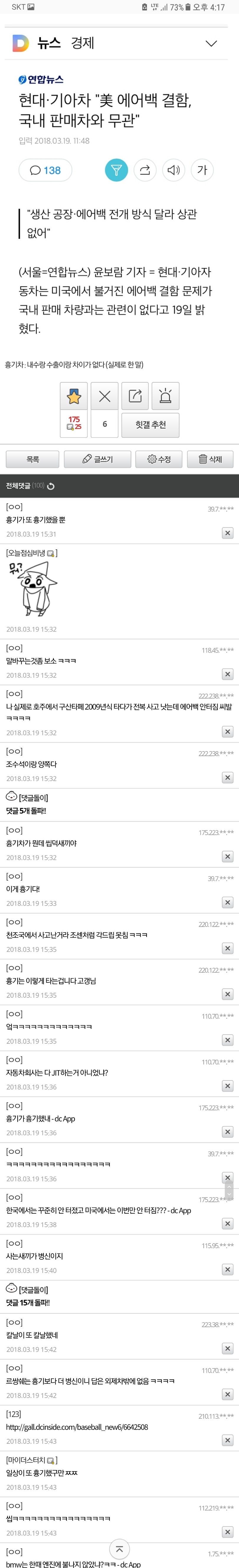The image size is (239, 1568).
Task: Edit the post with 수정
Action: [x=159, y=459]
